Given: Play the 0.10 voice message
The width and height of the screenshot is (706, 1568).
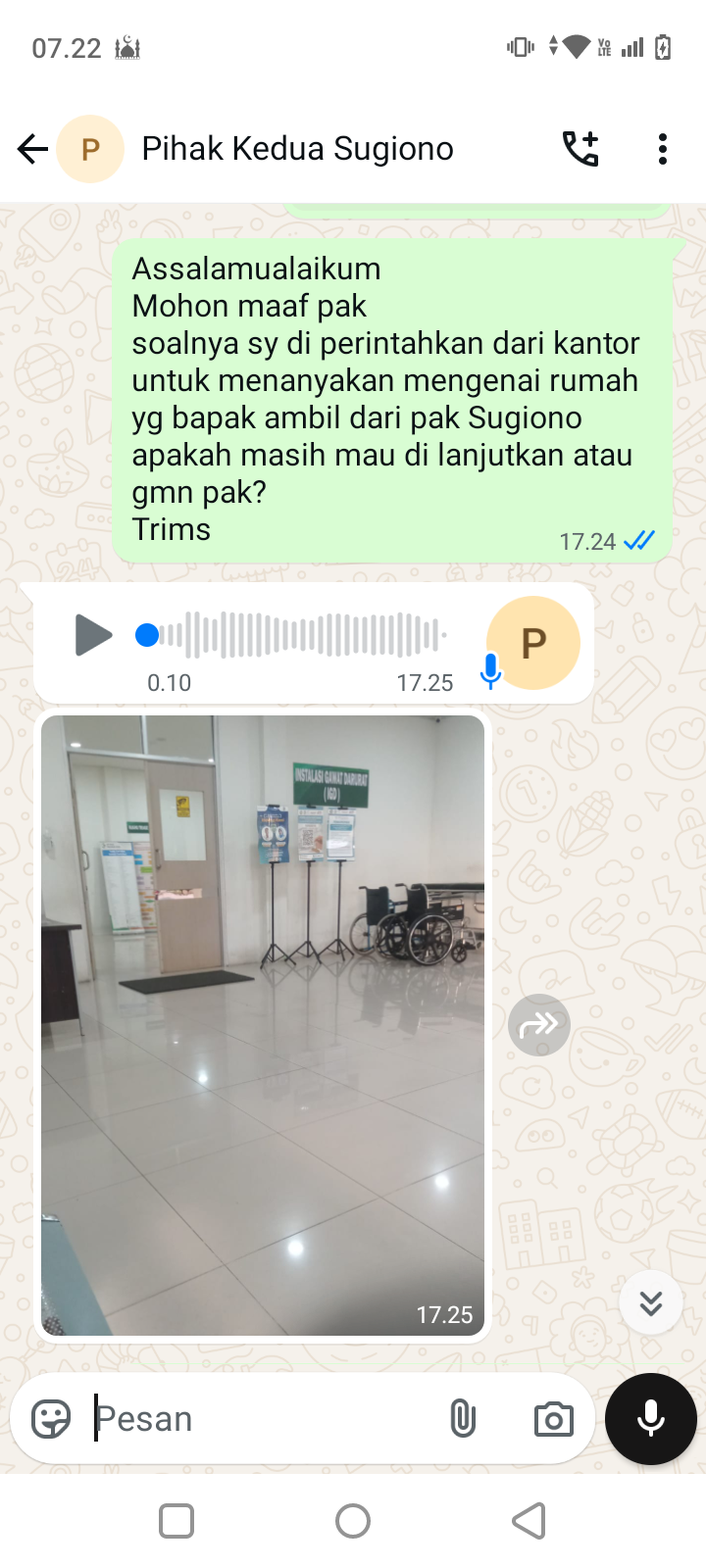Looking at the screenshot, I should pyautogui.click(x=93, y=635).
